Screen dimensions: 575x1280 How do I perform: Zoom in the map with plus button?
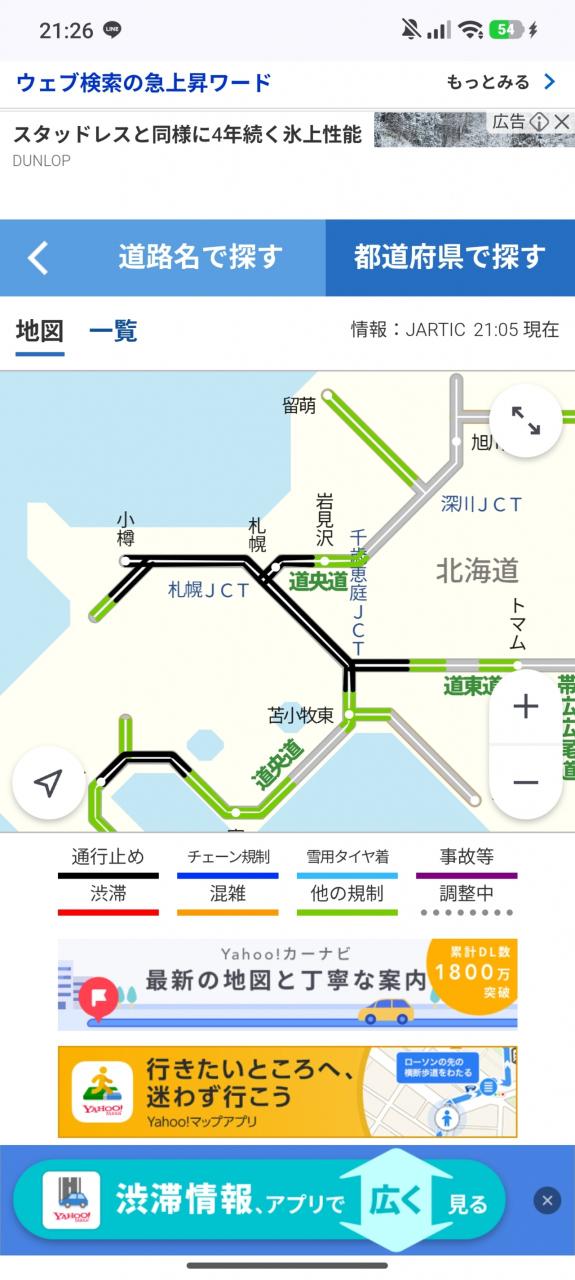[526, 707]
